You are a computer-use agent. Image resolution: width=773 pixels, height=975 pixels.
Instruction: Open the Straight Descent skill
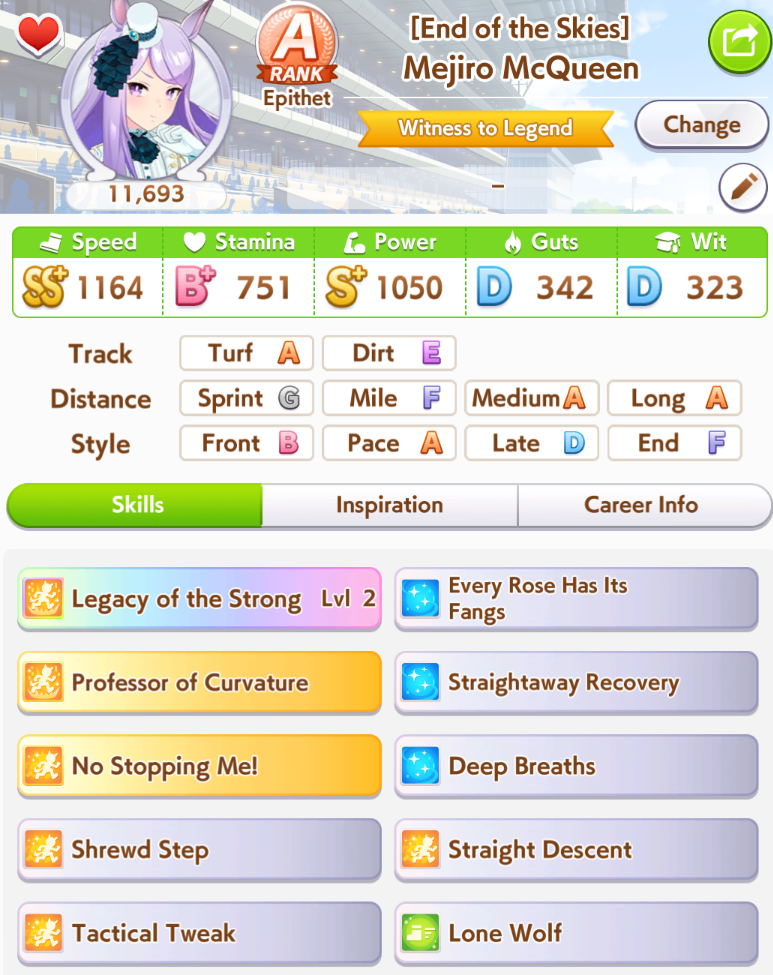576,850
